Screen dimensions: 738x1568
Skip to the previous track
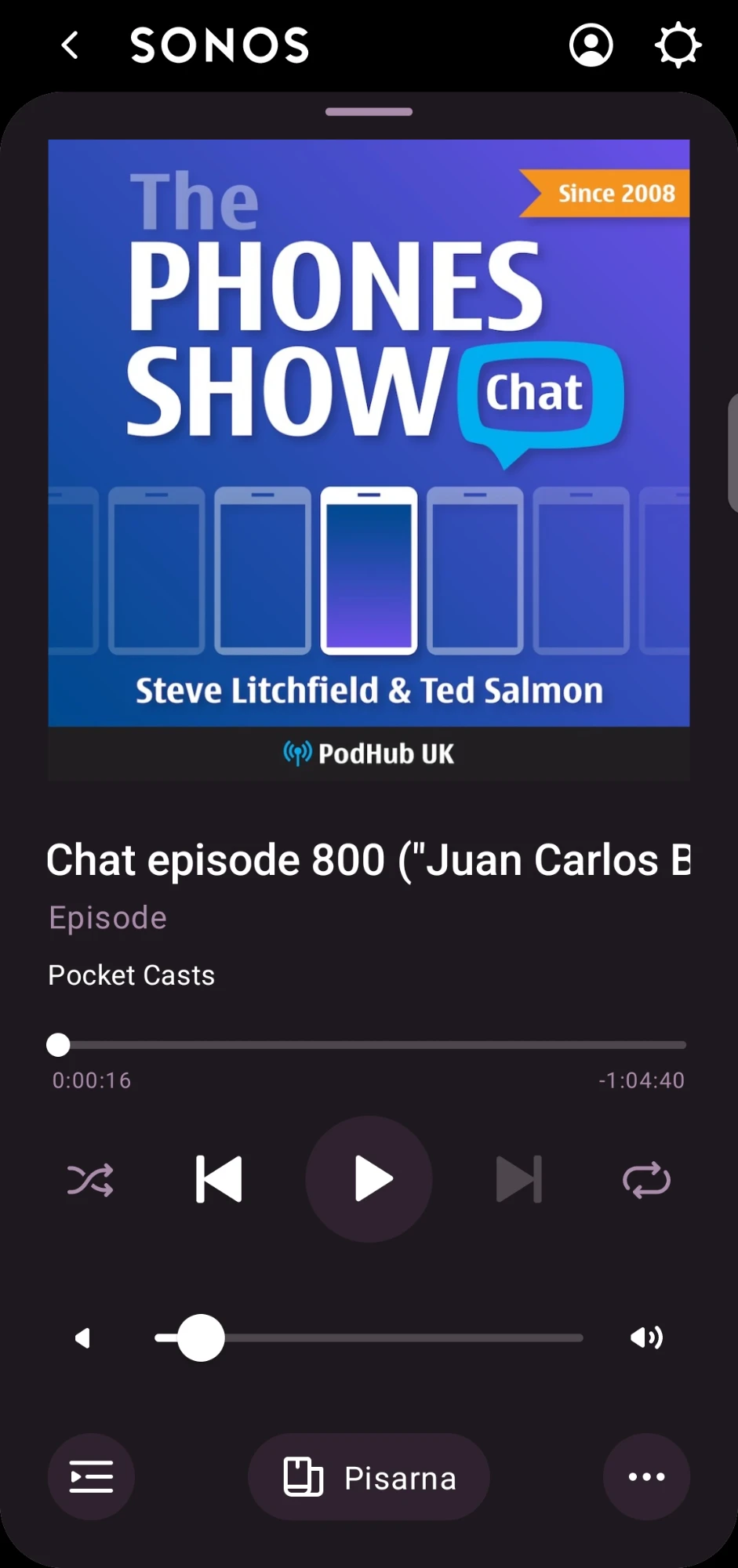point(219,1179)
